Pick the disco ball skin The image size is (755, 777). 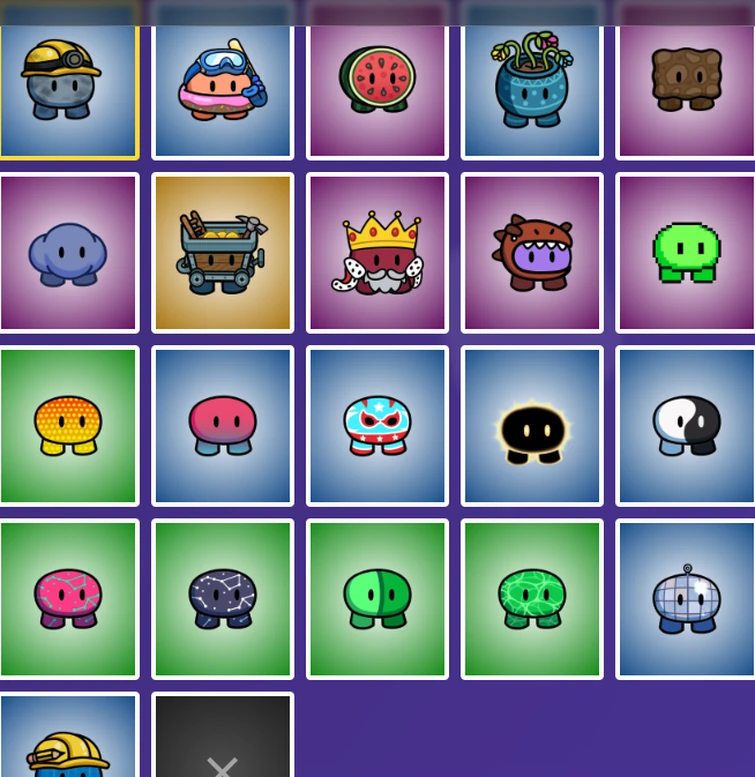pyautogui.click(x=686, y=599)
